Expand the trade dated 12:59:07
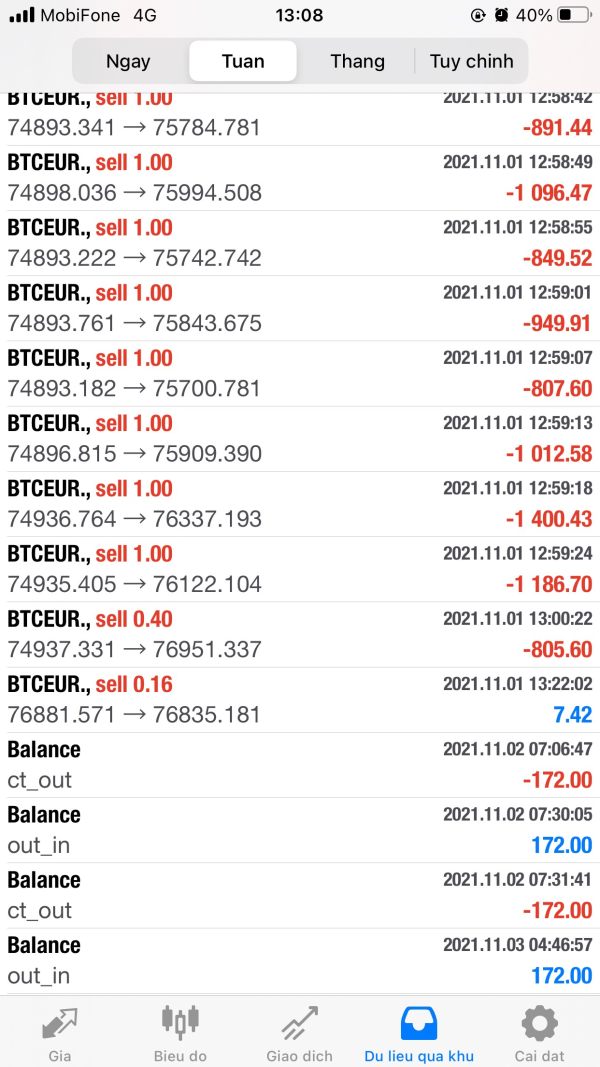 coord(299,374)
